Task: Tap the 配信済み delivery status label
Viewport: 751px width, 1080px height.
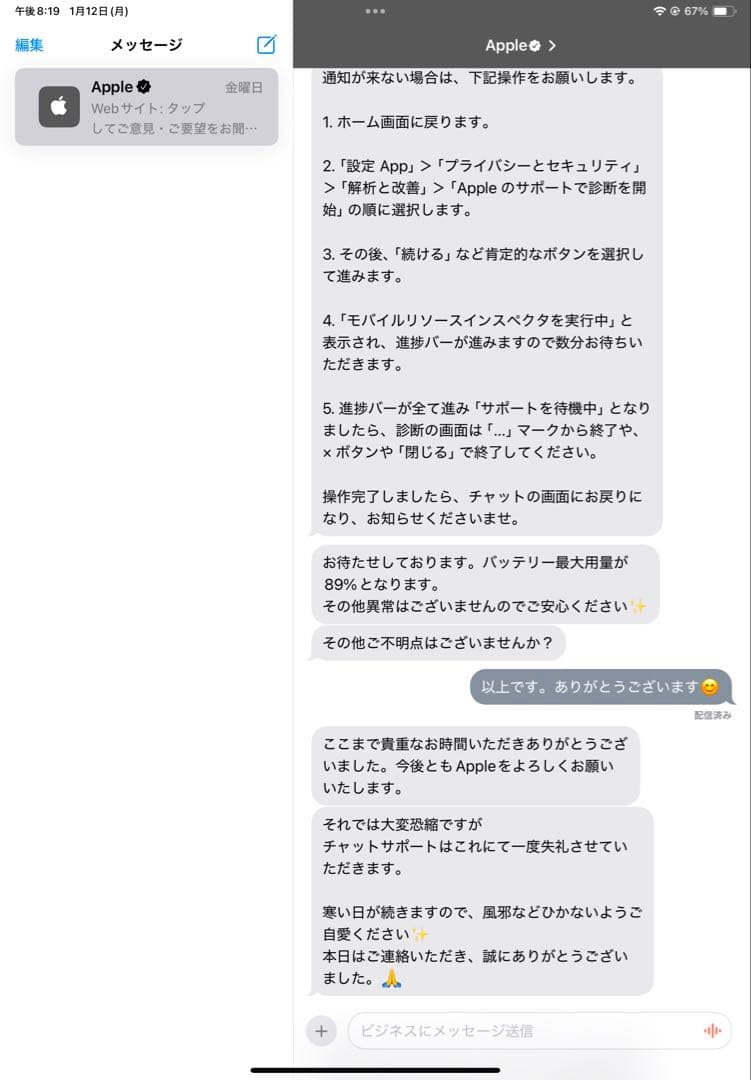Action: (x=712, y=714)
